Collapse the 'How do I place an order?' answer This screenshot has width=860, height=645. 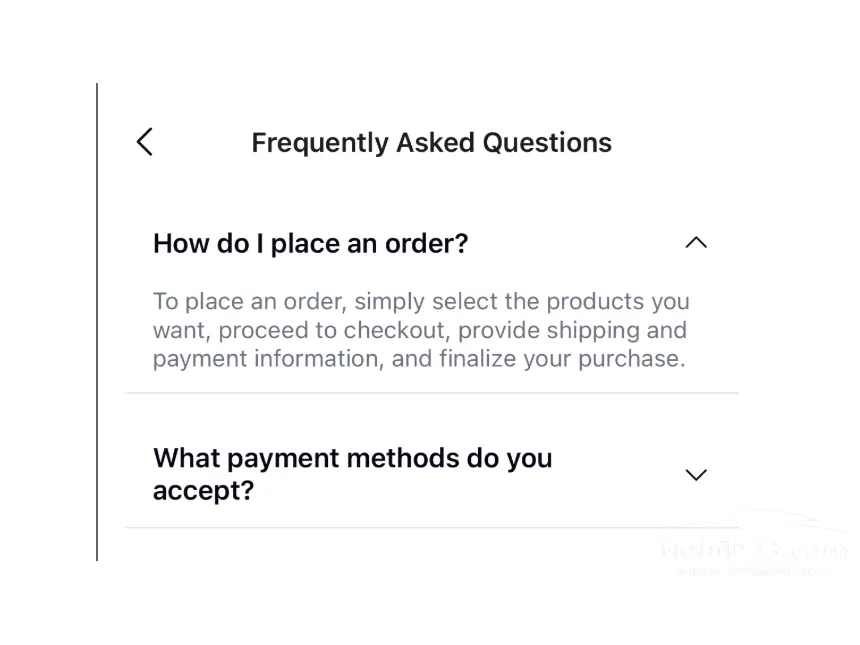click(696, 243)
